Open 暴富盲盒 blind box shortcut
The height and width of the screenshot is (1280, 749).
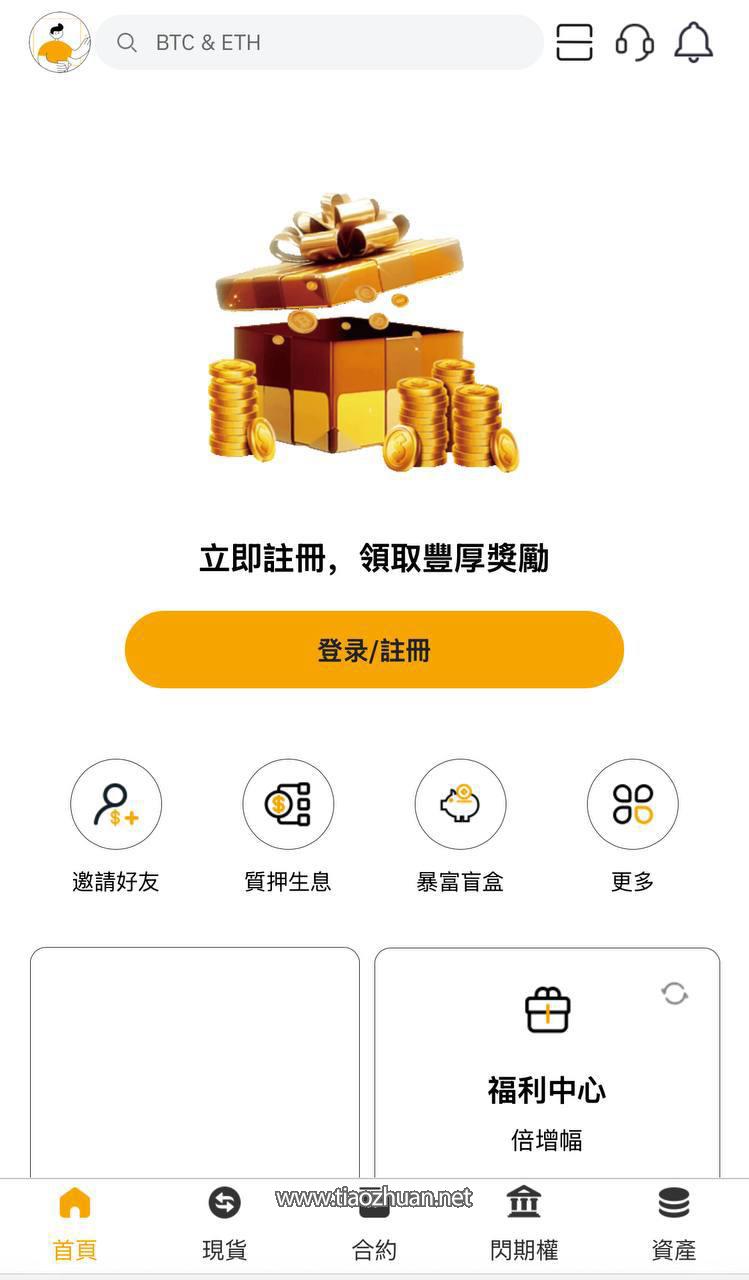pyautogui.click(x=460, y=805)
